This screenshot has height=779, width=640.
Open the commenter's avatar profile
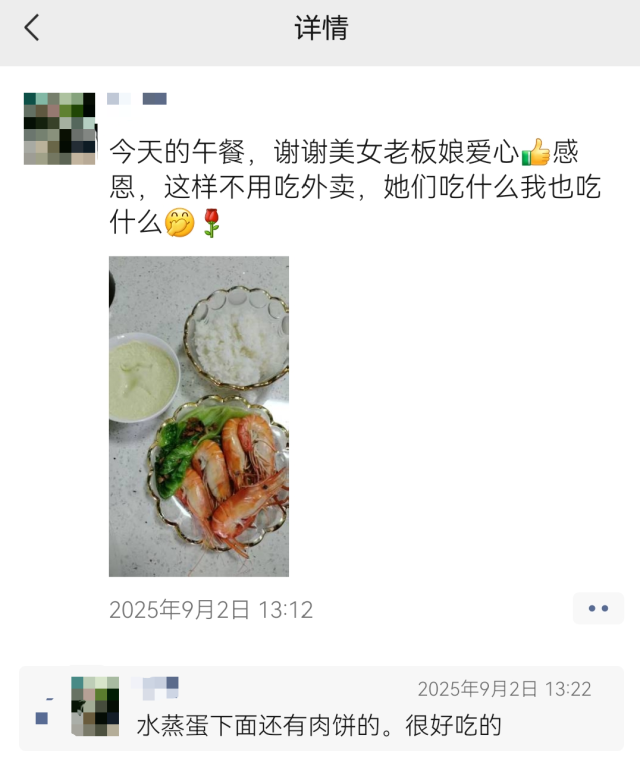click(95, 707)
